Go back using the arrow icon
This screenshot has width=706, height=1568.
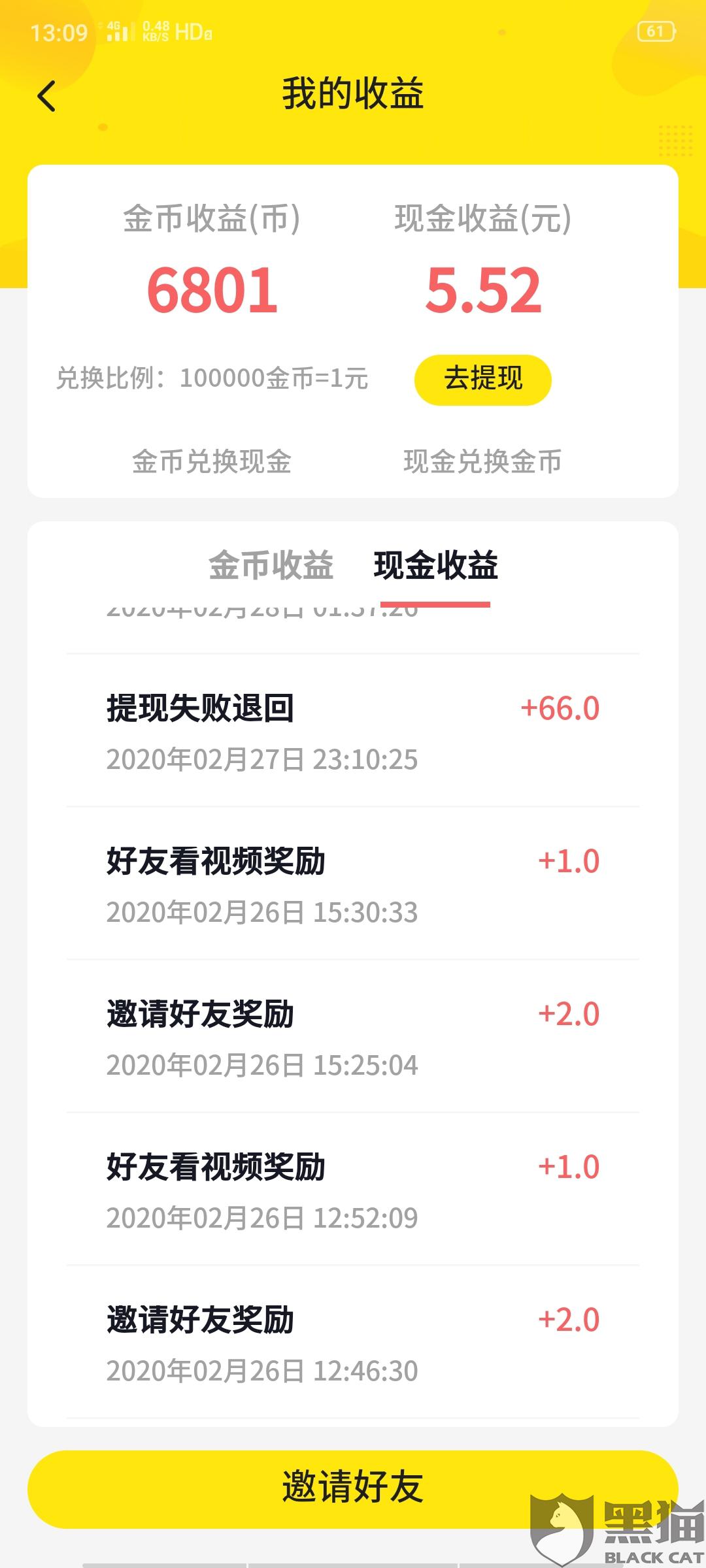tap(46, 97)
